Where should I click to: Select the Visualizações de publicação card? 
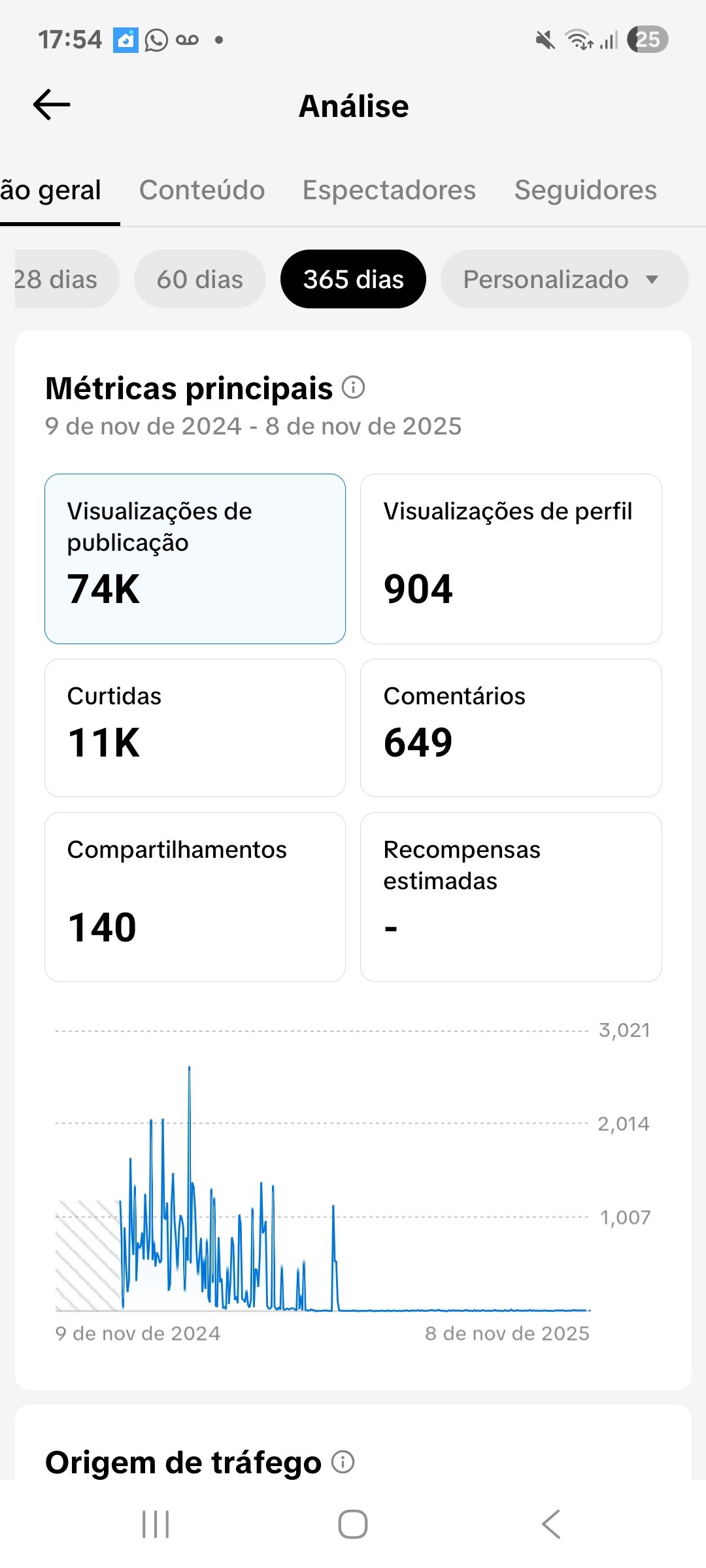click(195, 559)
